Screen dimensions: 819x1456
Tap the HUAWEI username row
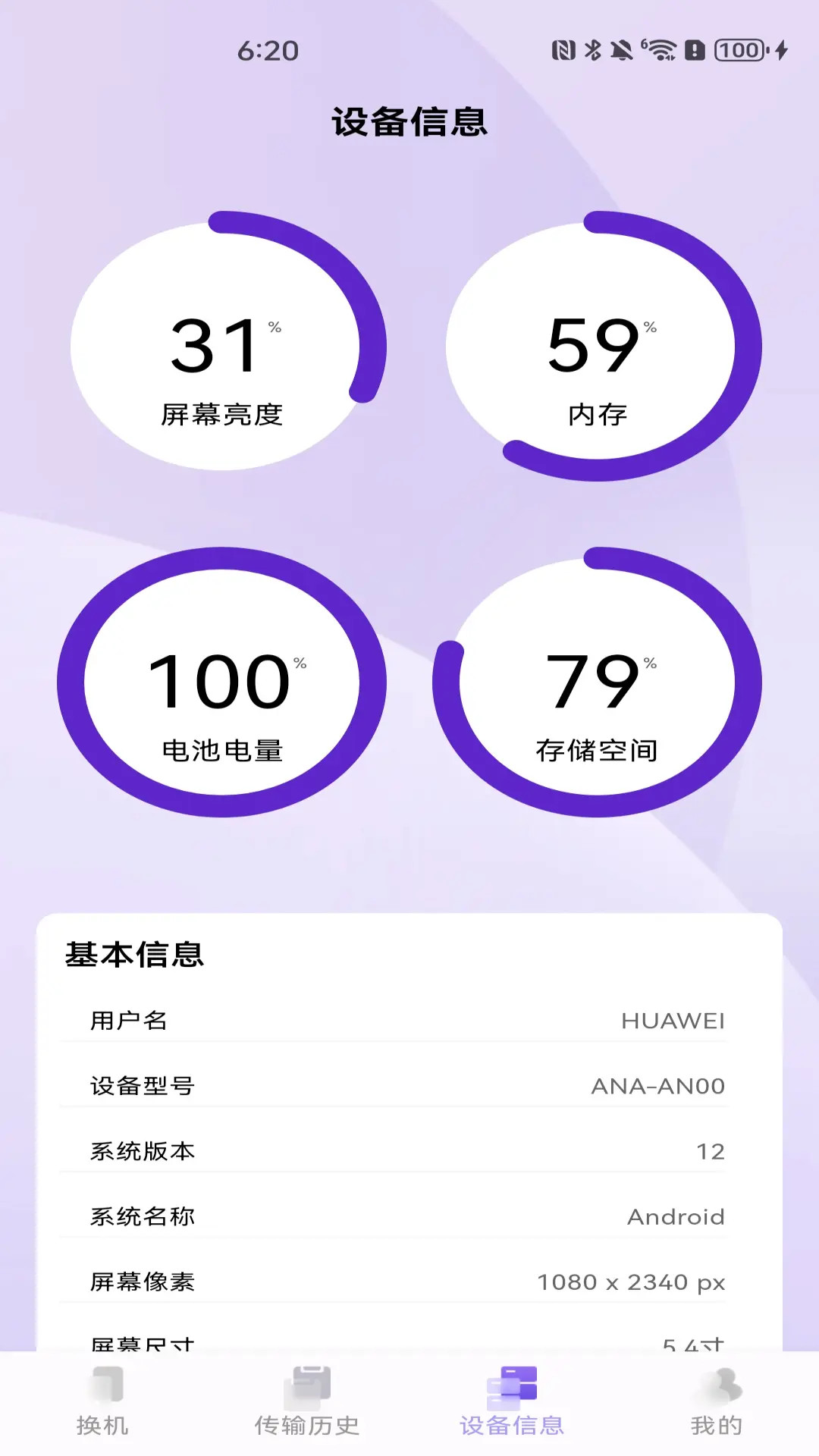[409, 1021]
